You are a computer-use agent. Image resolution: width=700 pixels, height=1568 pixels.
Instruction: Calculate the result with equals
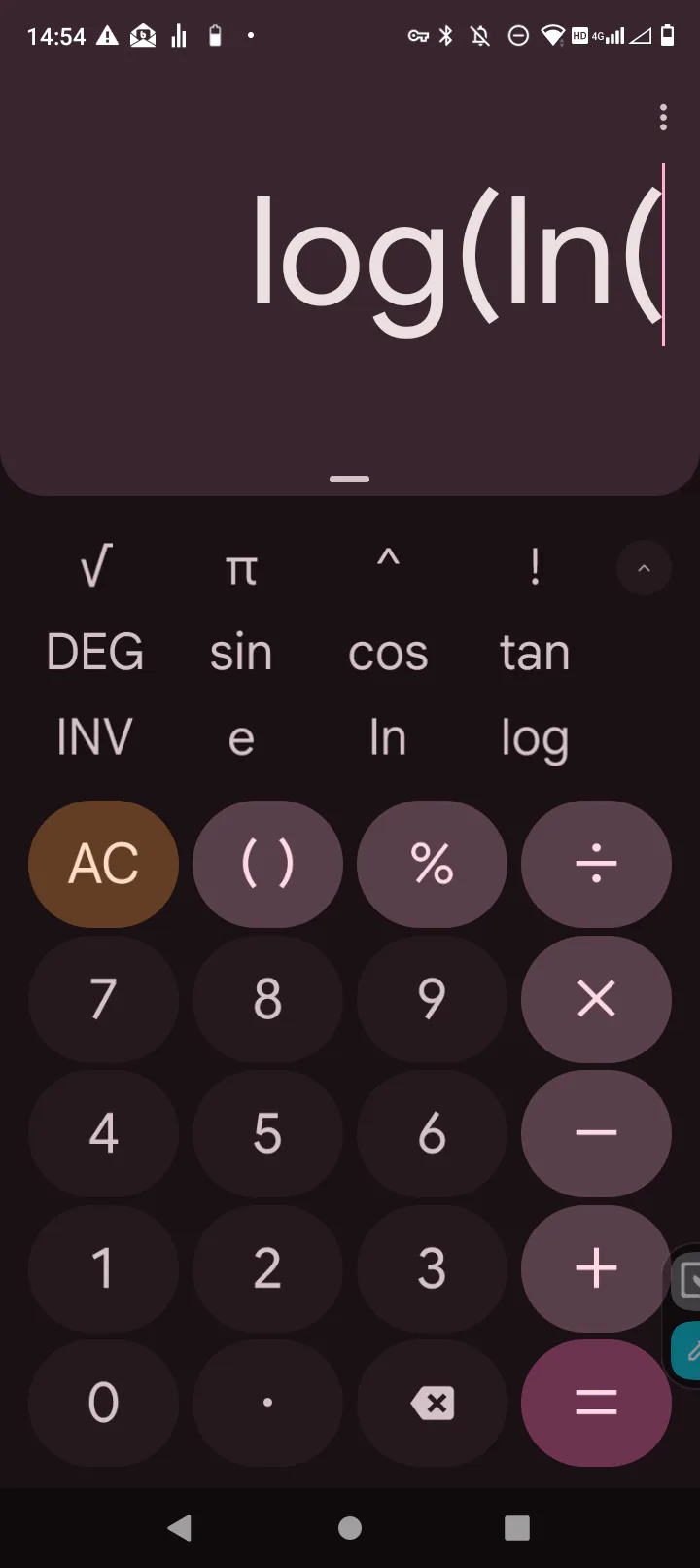[x=596, y=1403]
